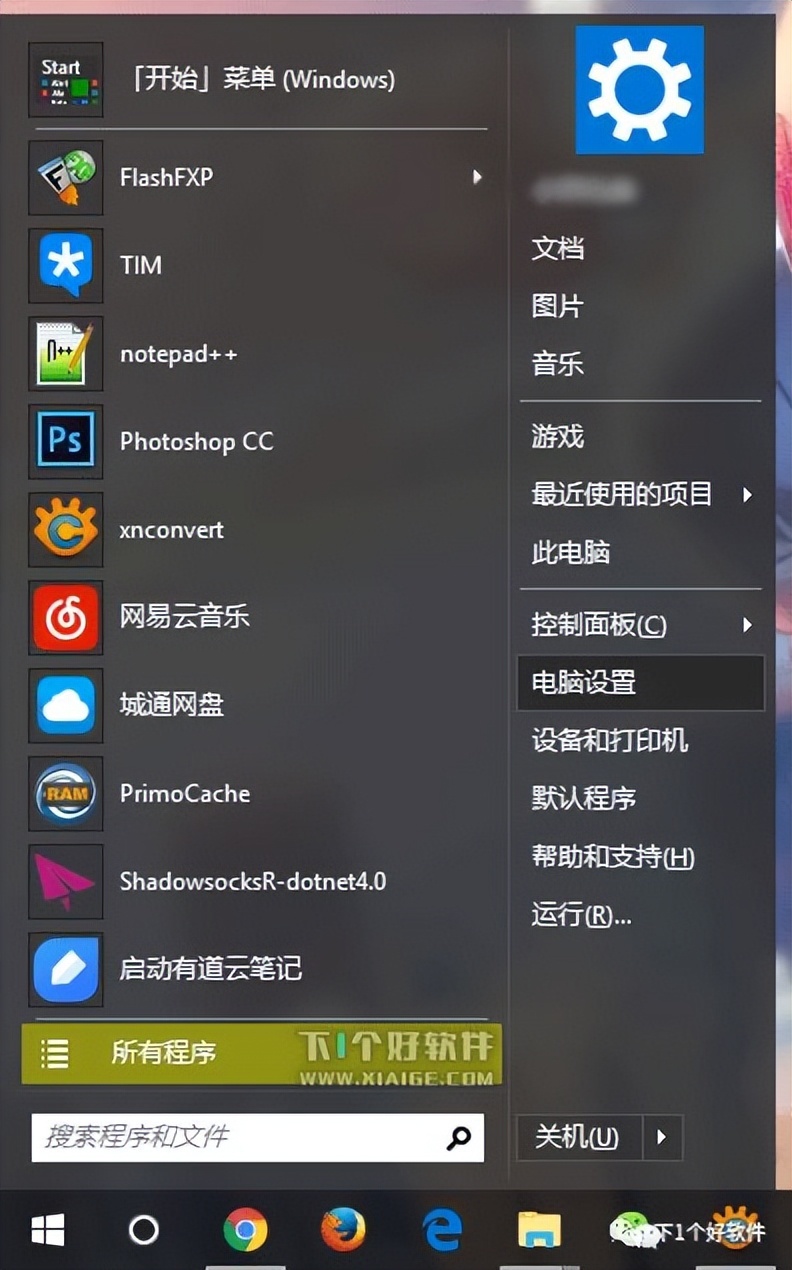Image resolution: width=792 pixels, height=1270 pixels.
Task: Open 所有程序 list
Action: (163, 1052)
